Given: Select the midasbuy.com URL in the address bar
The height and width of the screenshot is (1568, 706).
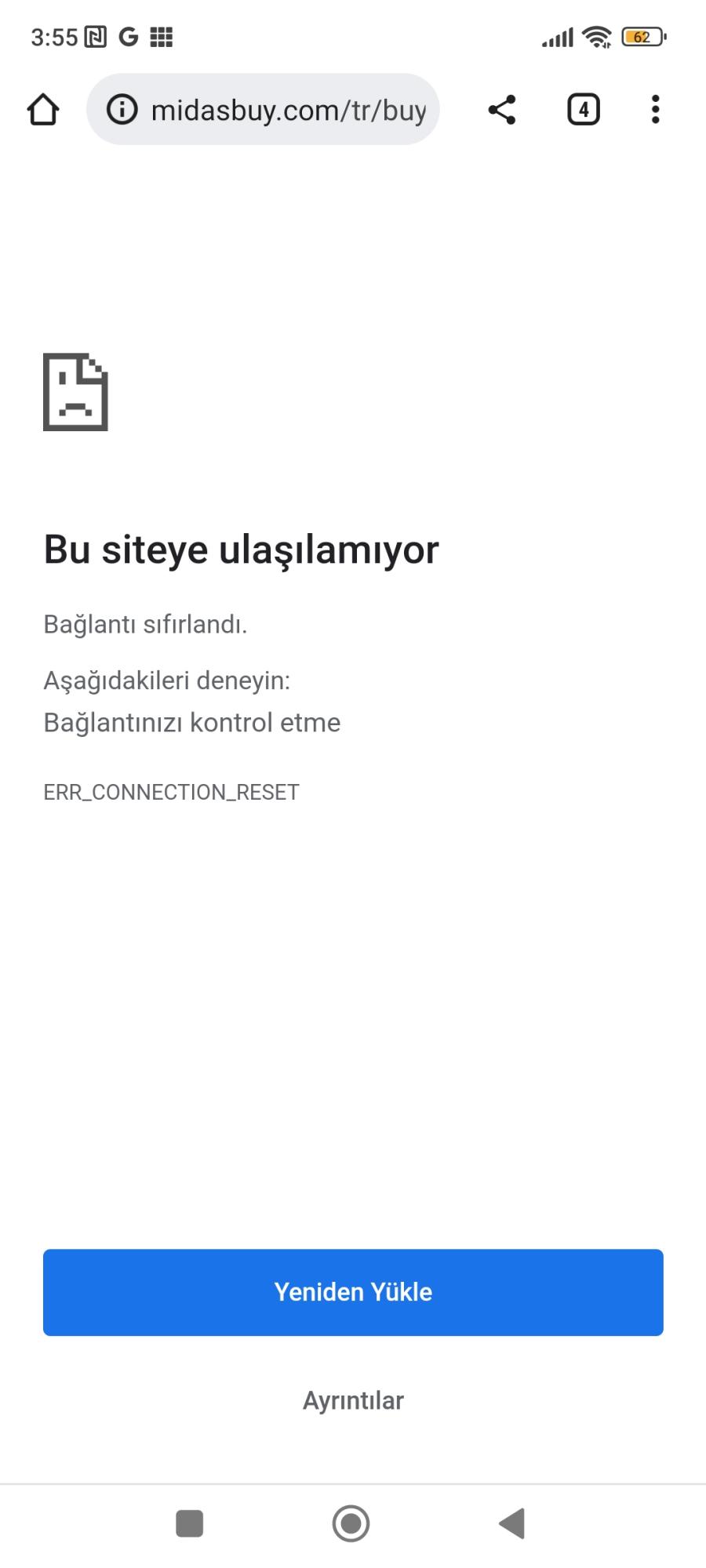Looking at the screenshot, I should (x=289, y=110).
